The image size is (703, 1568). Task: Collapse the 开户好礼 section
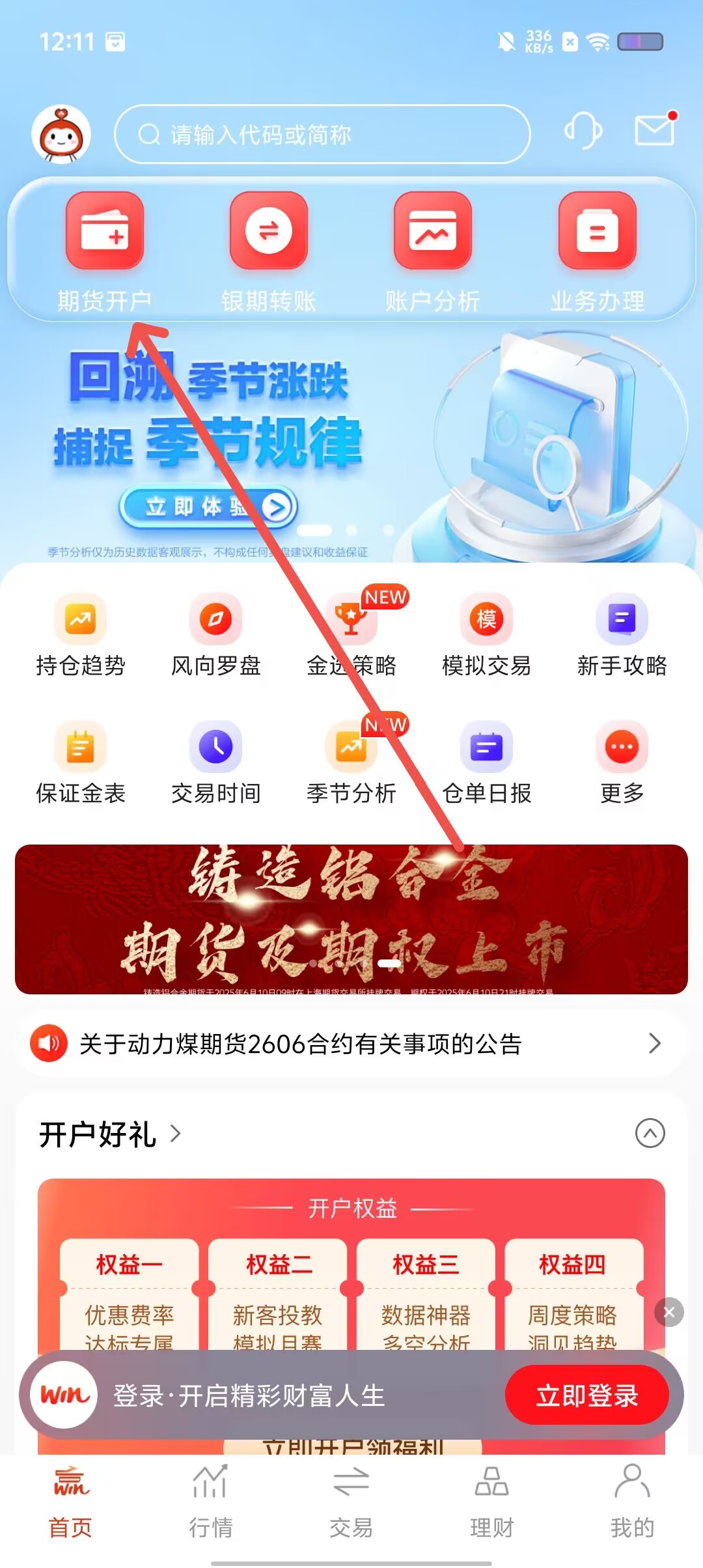tap(650, 1133)
